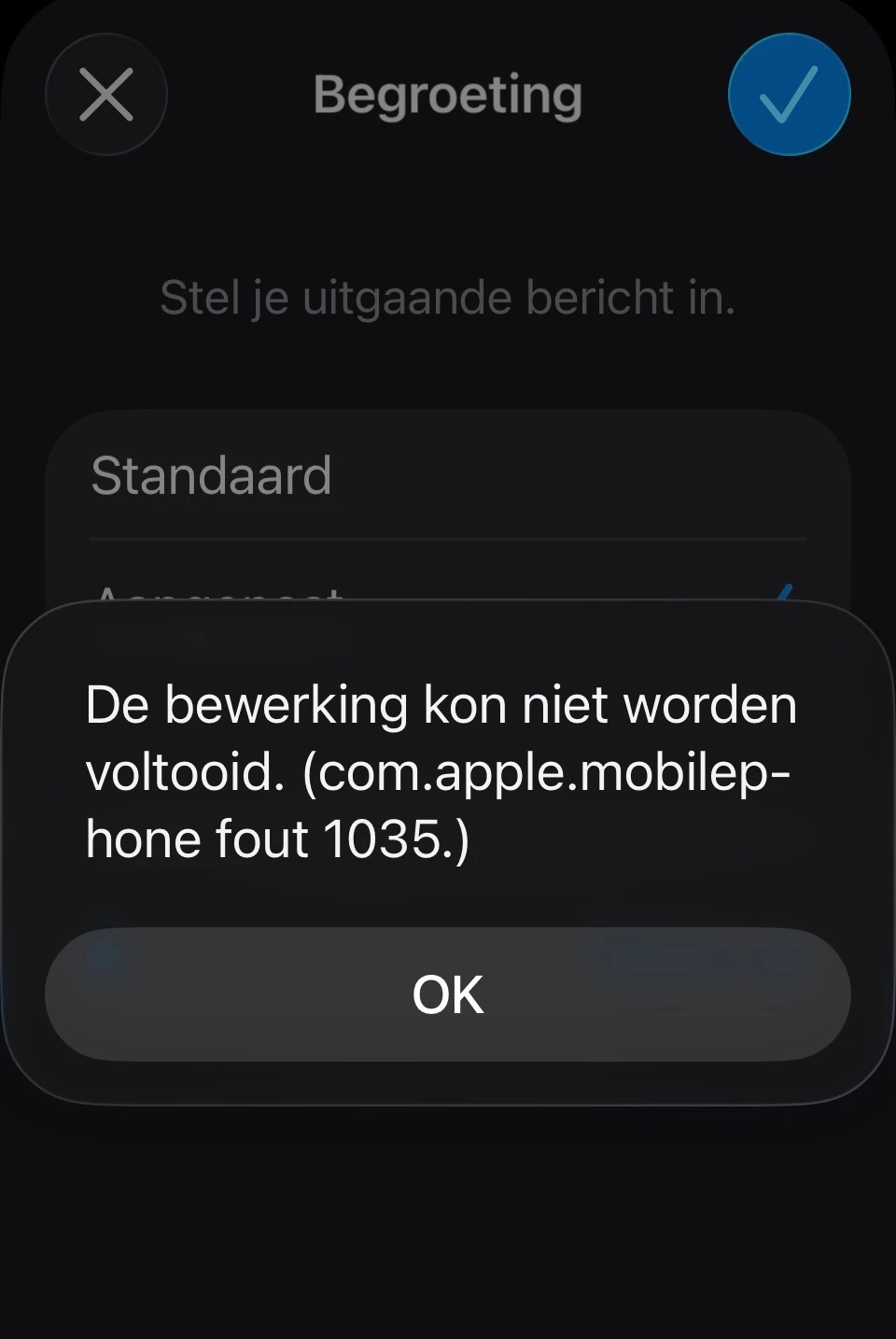Confirm greeting with the blue checkmark
Screen dimensions: 896x1339
pos(789,94)
